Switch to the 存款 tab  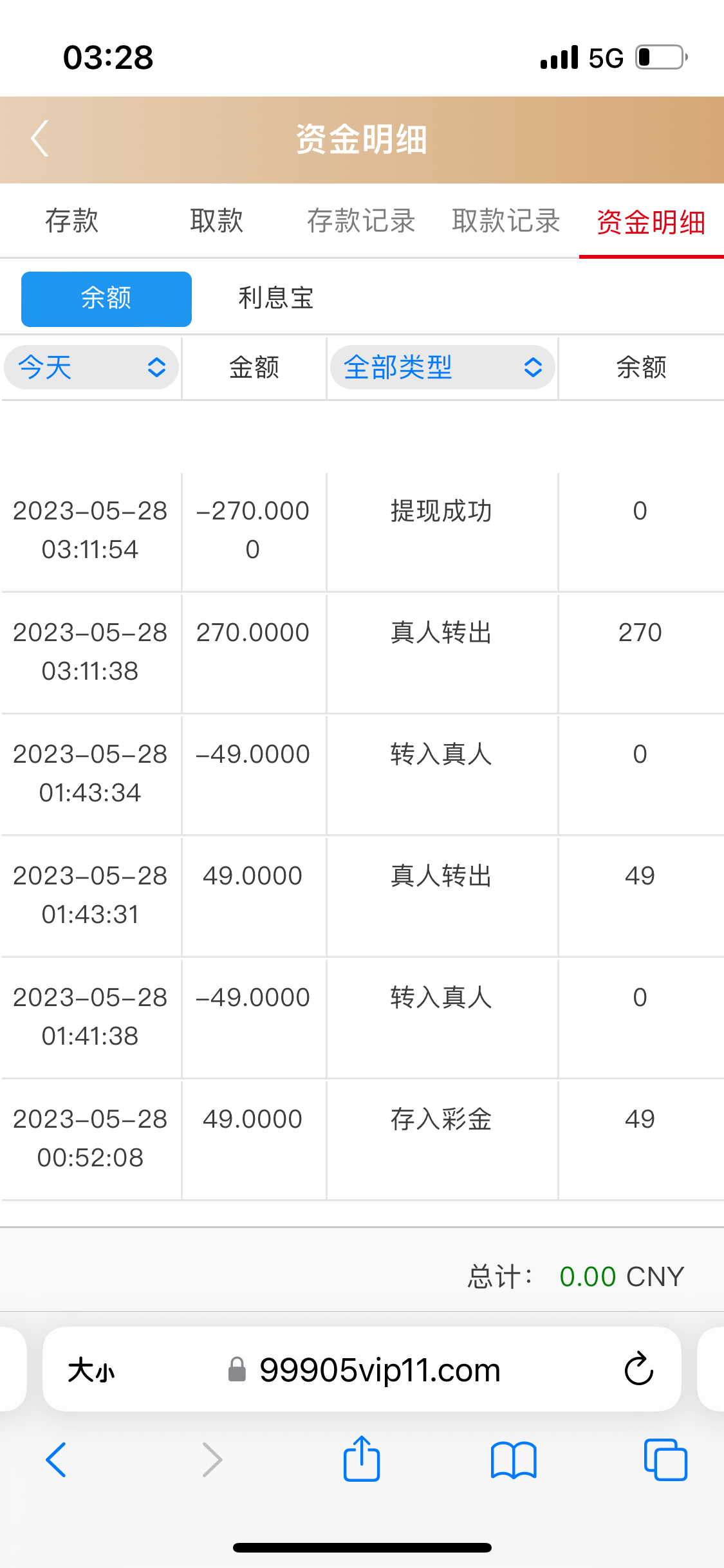[72, 221]
